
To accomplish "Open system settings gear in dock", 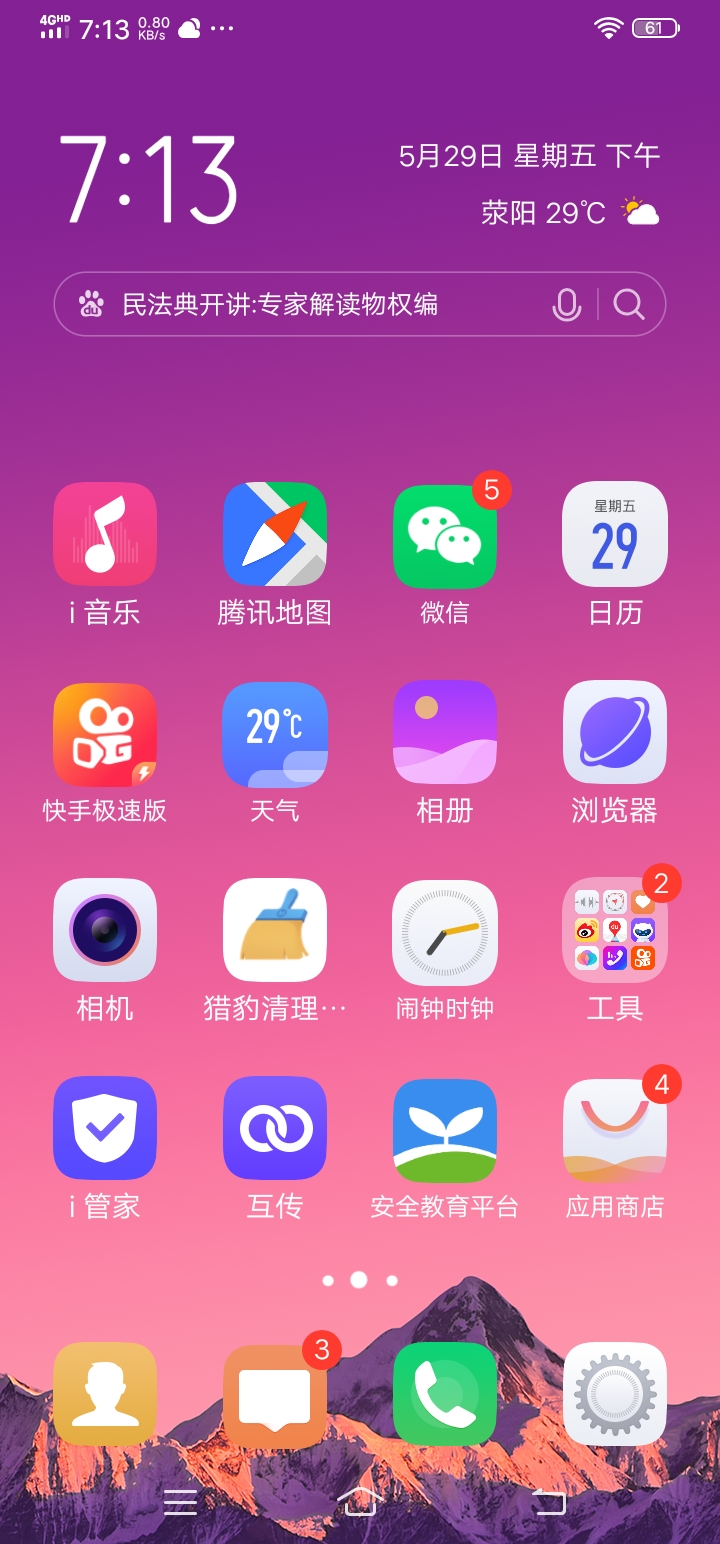I will pyautogui.click(x=614, y=1394).
